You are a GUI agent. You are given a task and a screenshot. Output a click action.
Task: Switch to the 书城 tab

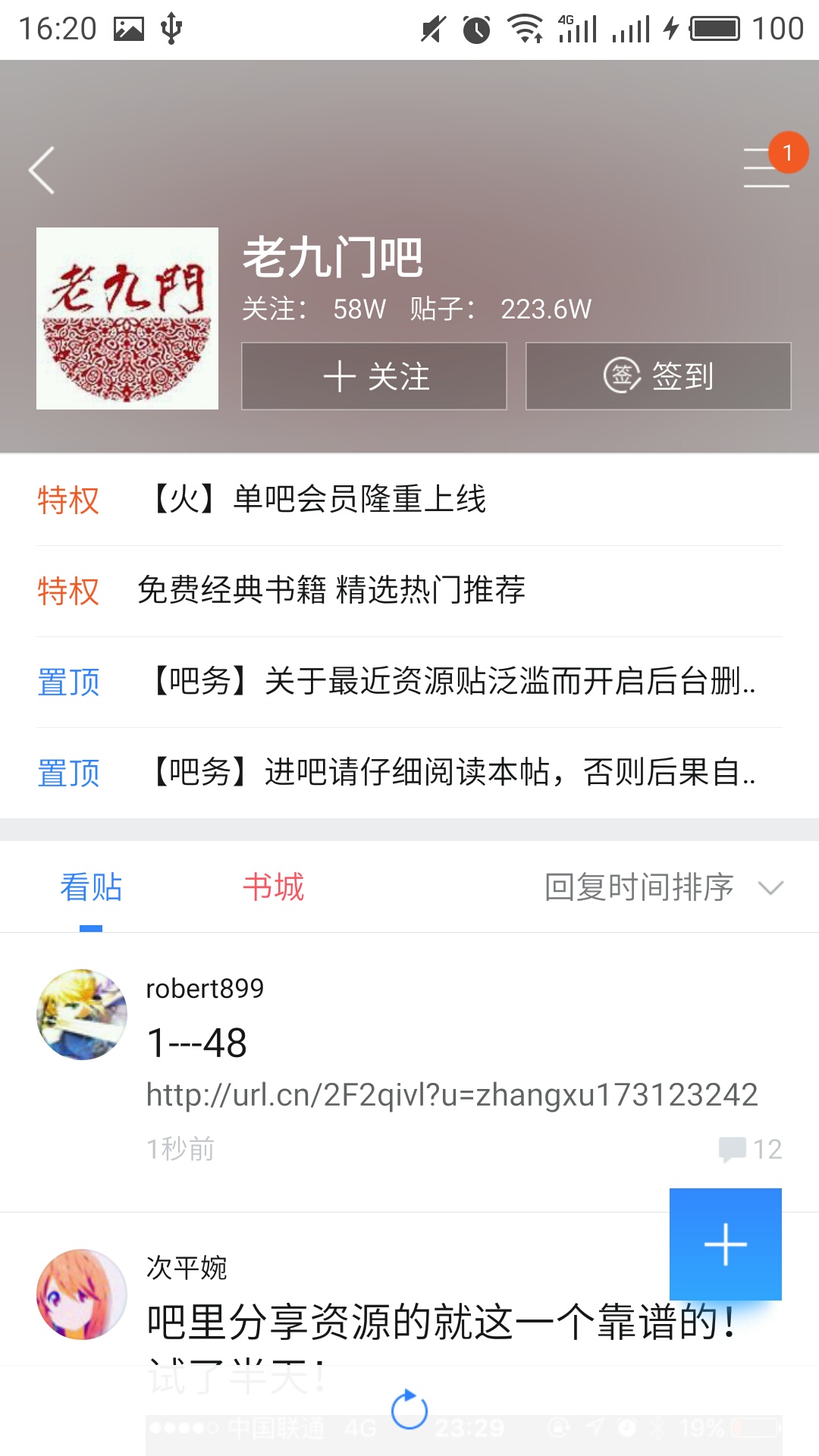[x=275, y=886]
